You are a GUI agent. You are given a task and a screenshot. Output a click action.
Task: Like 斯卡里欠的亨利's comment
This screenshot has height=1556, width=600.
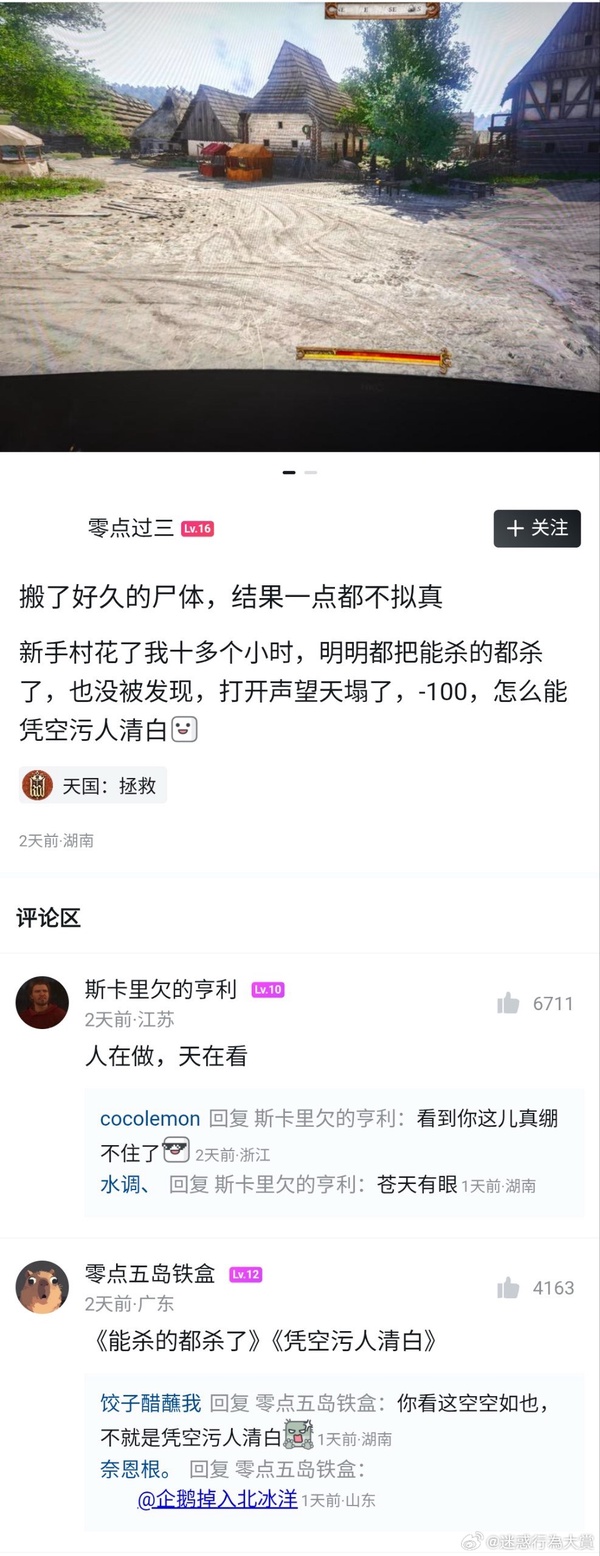509,1003
